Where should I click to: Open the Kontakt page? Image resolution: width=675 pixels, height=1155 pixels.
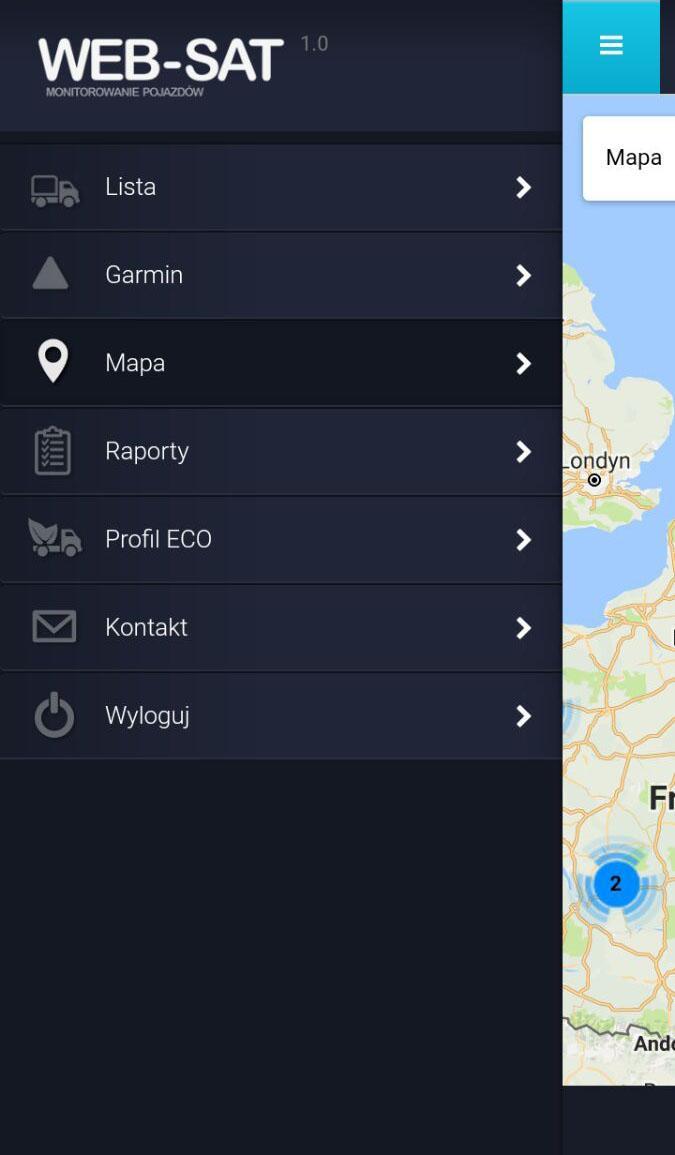click(281, 628)
